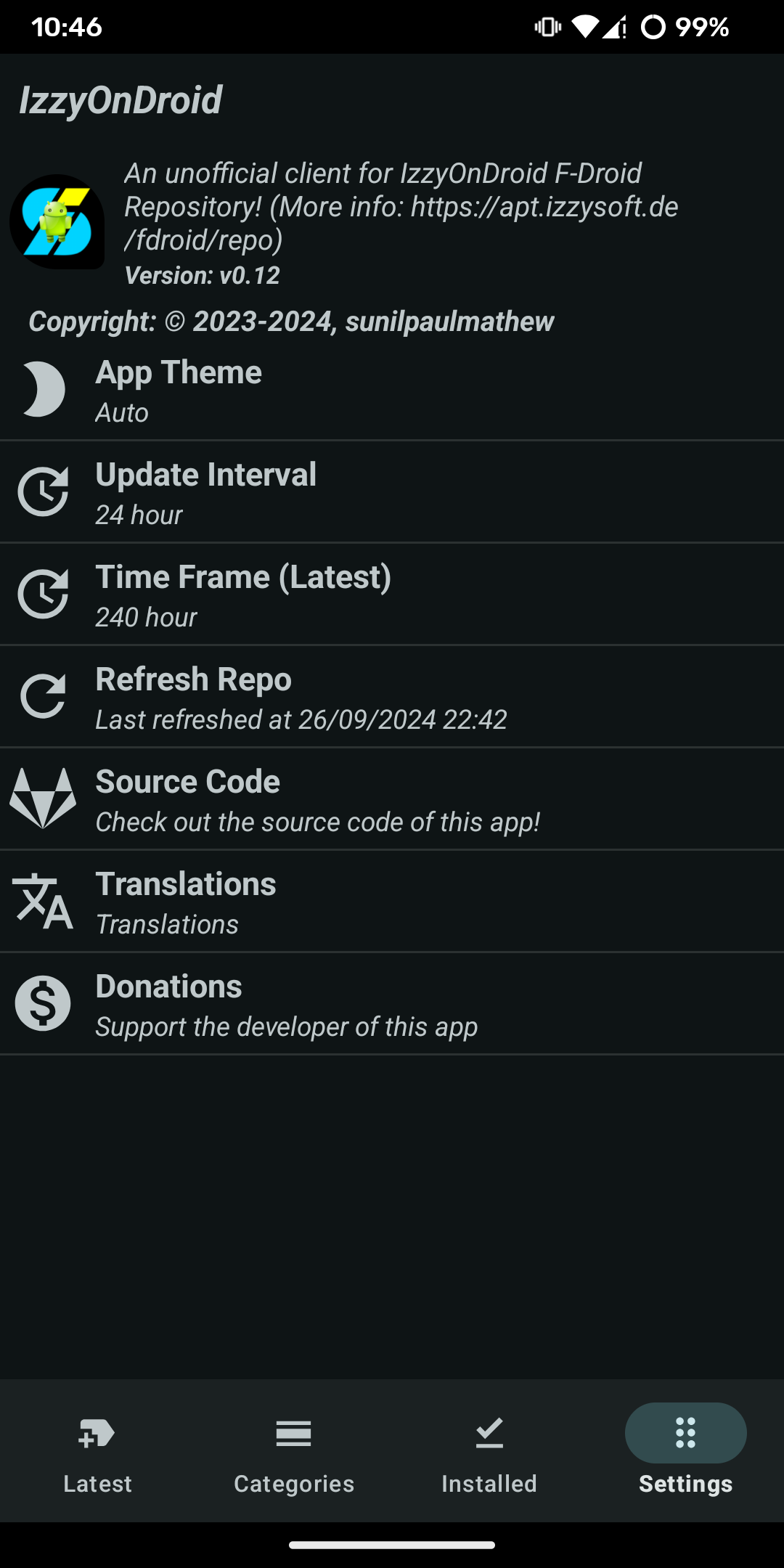
Task: Open the Translations row
Action: click(392, 902)
